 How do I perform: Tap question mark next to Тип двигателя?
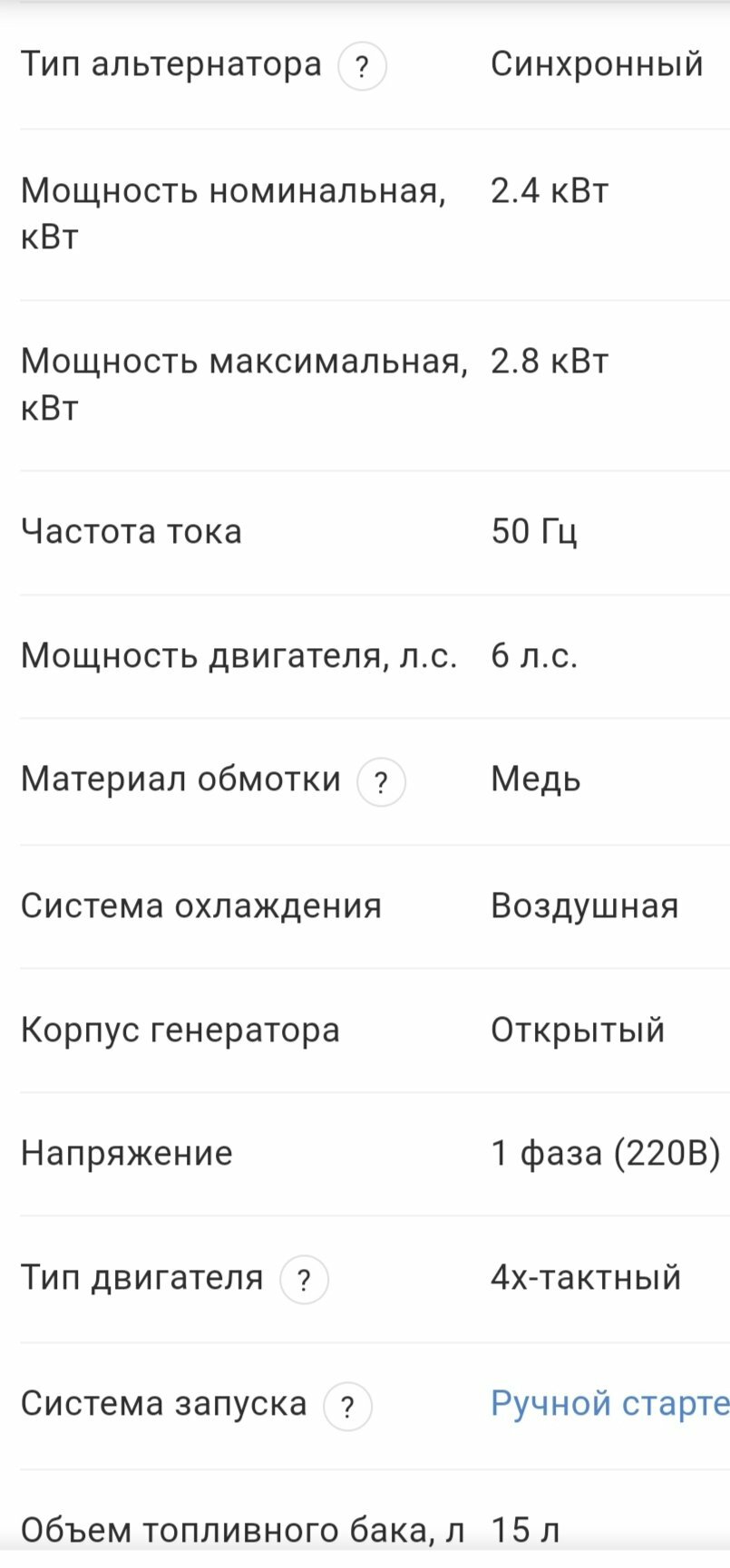pos(304,1280)
